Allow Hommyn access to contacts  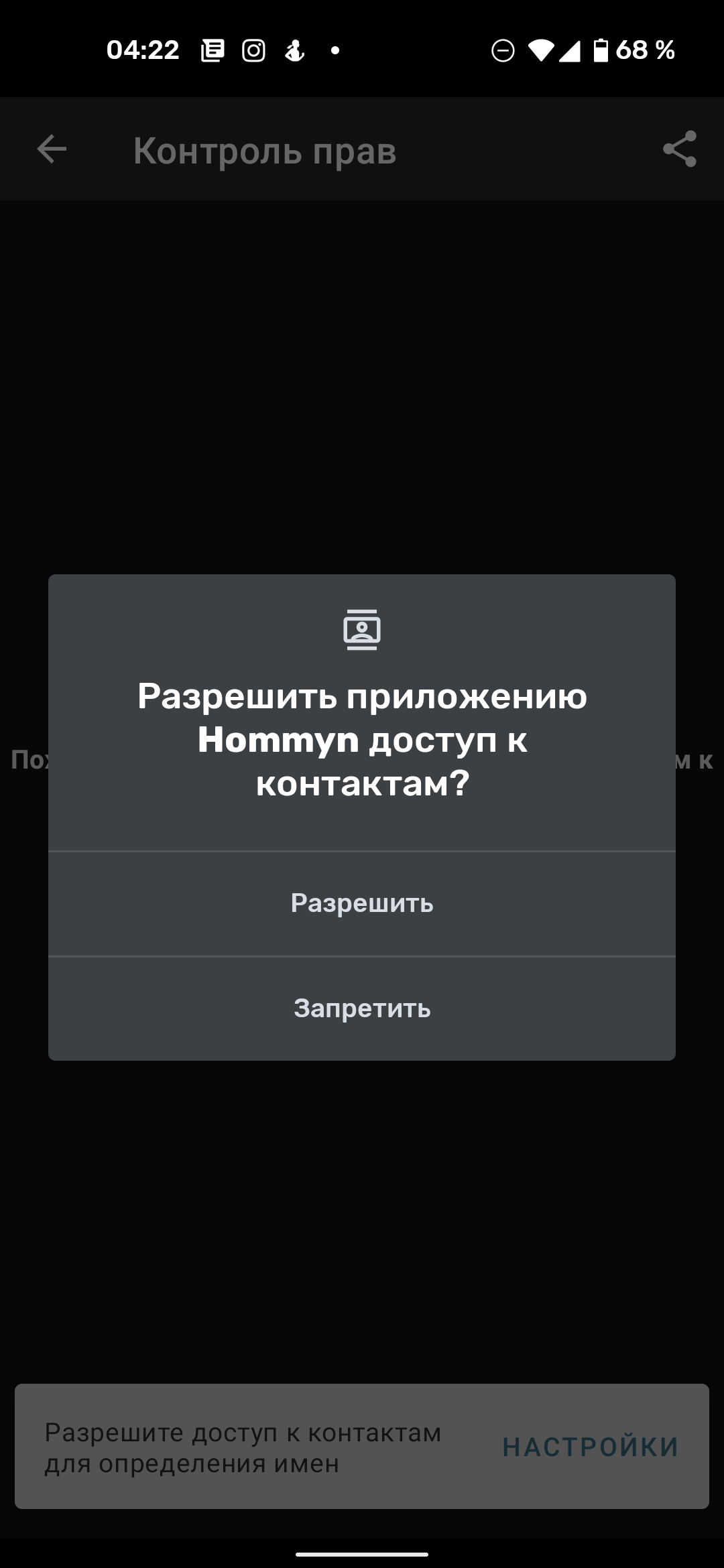coord(362,903)
